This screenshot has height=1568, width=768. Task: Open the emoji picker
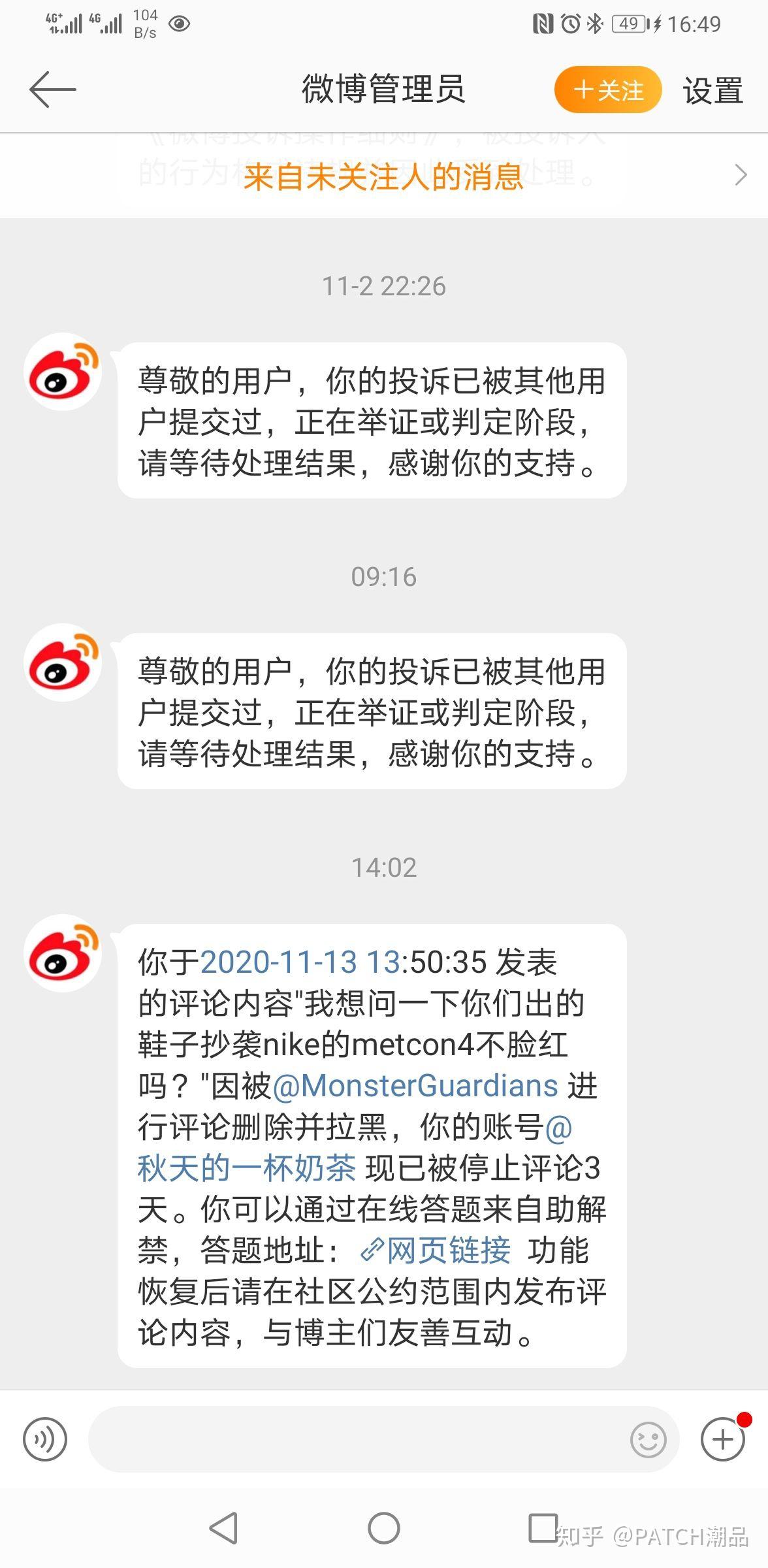[x=648, y=1440]
